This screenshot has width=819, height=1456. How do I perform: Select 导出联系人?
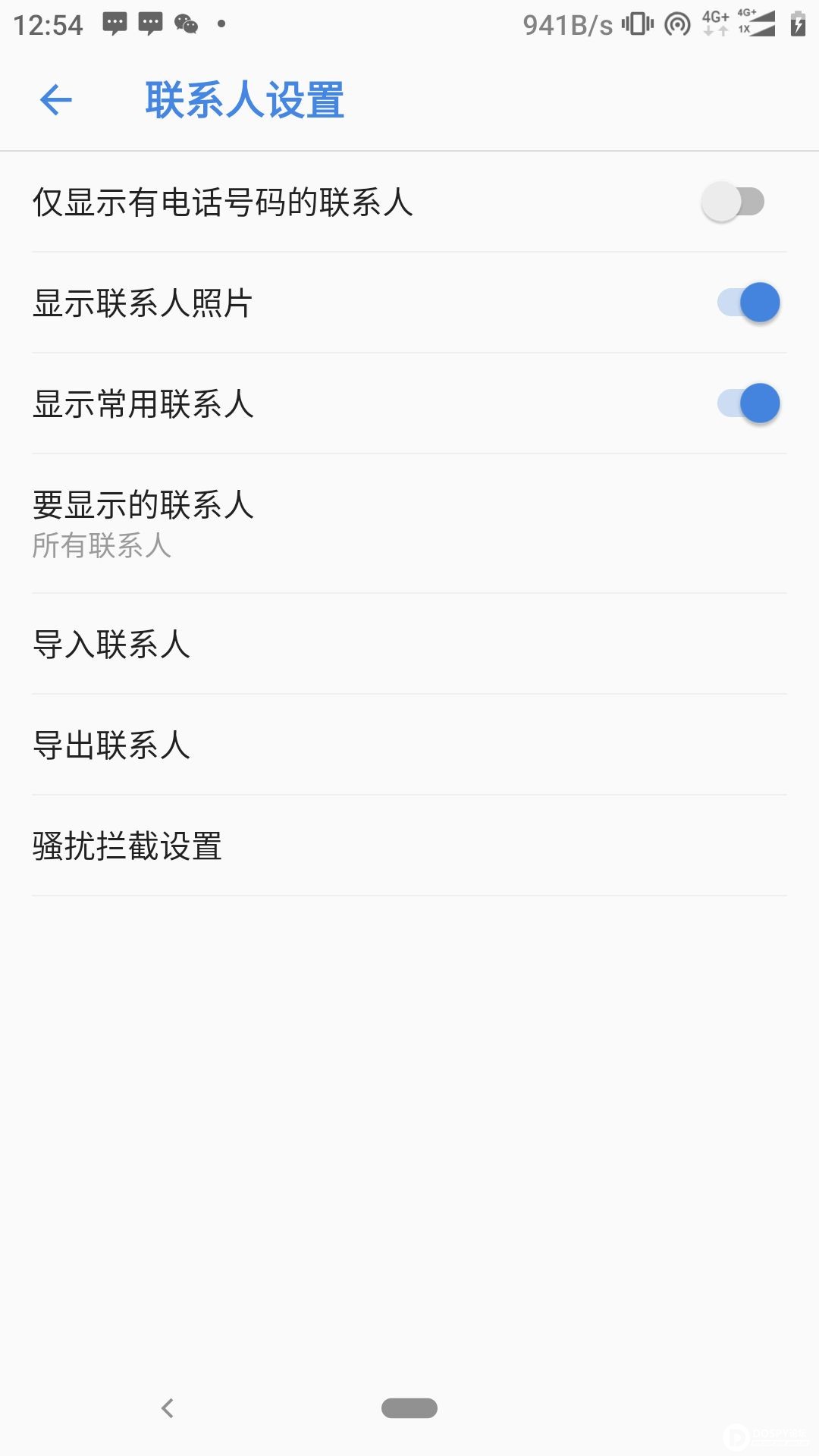click(x=409, y=745)
